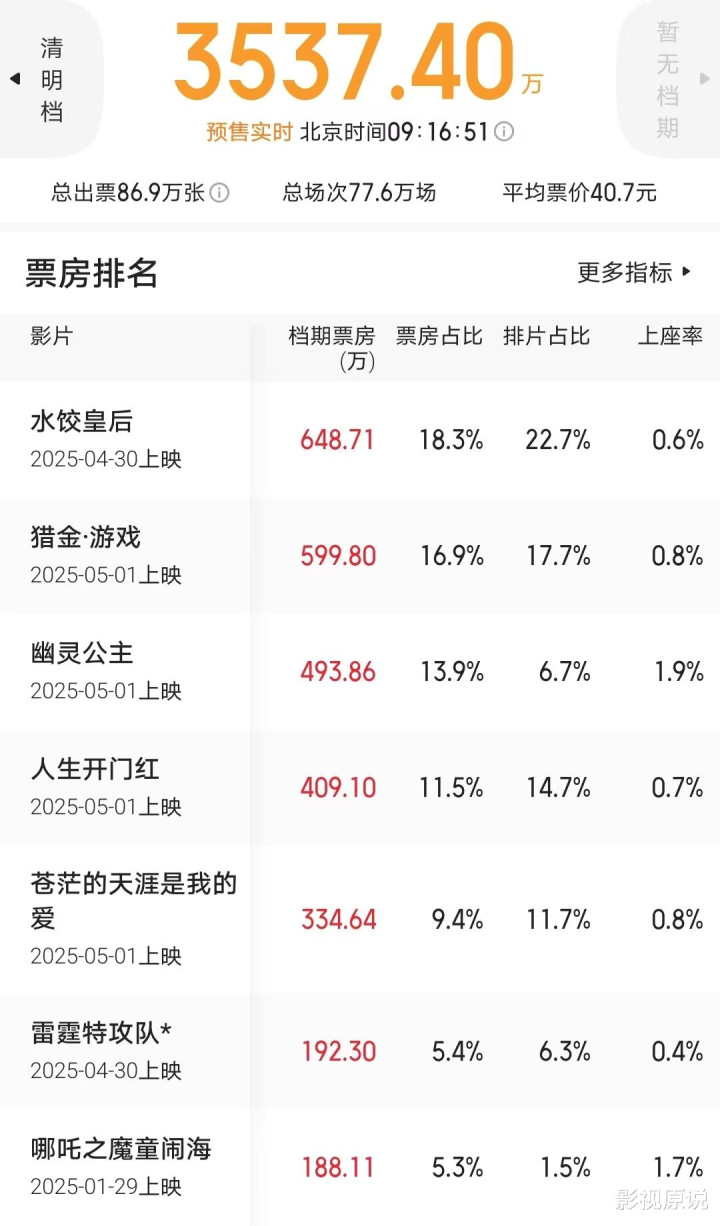Viewport: 720px width, 1226px height.
Task: Open 苍茫的天涯是我的爱 entry
Action: click(360, 919)
